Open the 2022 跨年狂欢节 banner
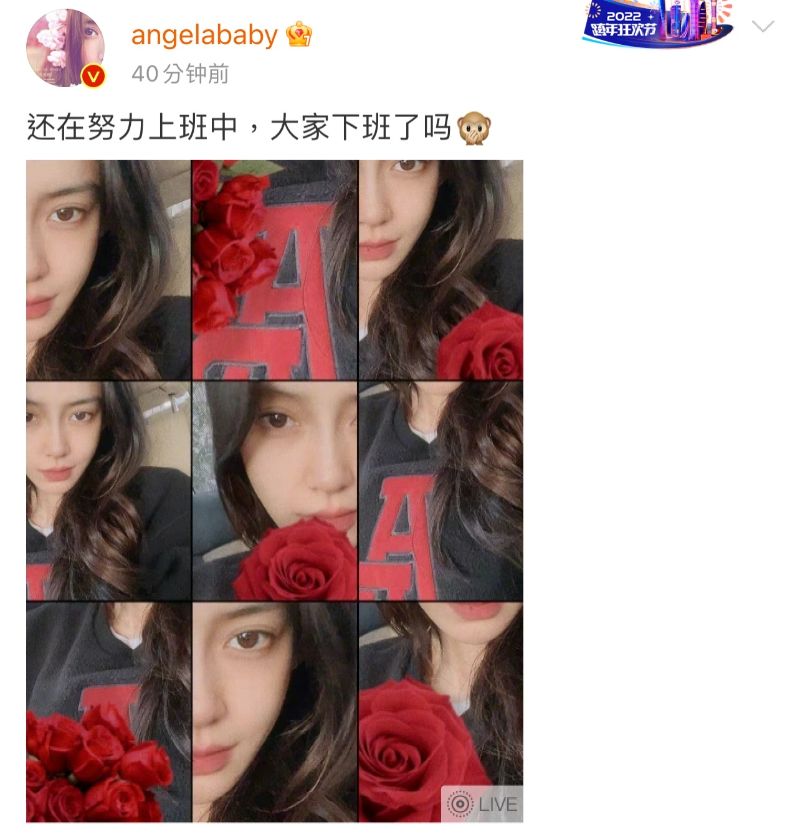The width and height of the screenshot is (800, 837). 657,25
